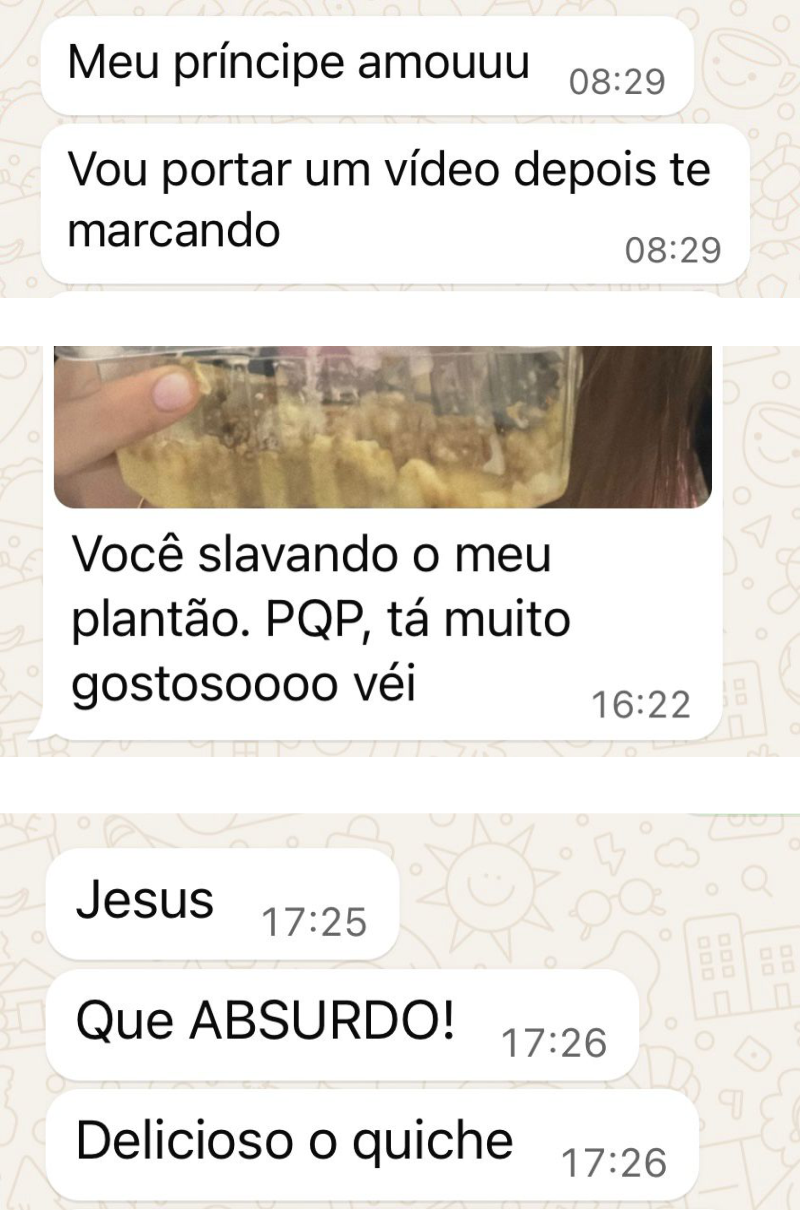Tap the hair visible at the photo's right edge

[650, 430]
